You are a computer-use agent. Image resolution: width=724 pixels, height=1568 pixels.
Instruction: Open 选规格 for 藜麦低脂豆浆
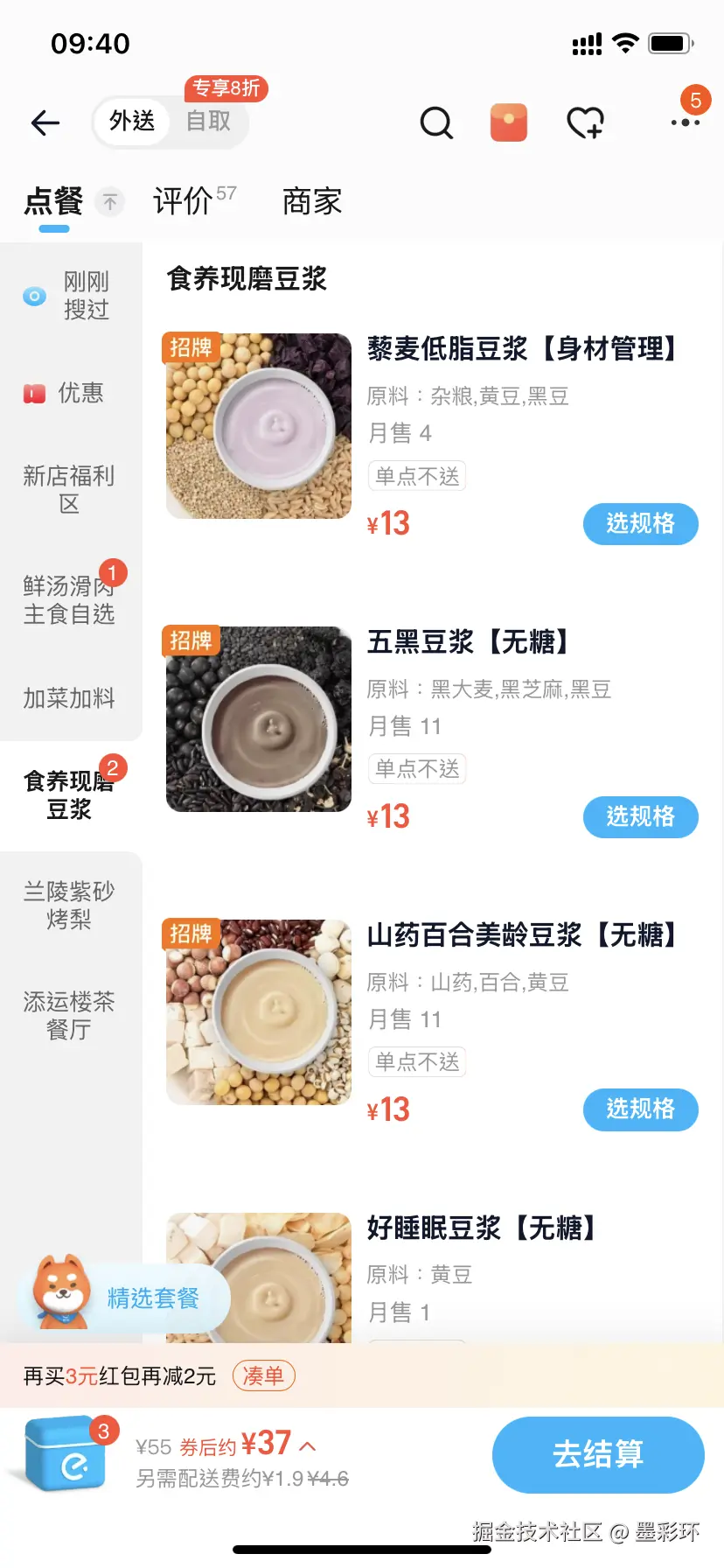pyautogui.click(x=640, y=523)
